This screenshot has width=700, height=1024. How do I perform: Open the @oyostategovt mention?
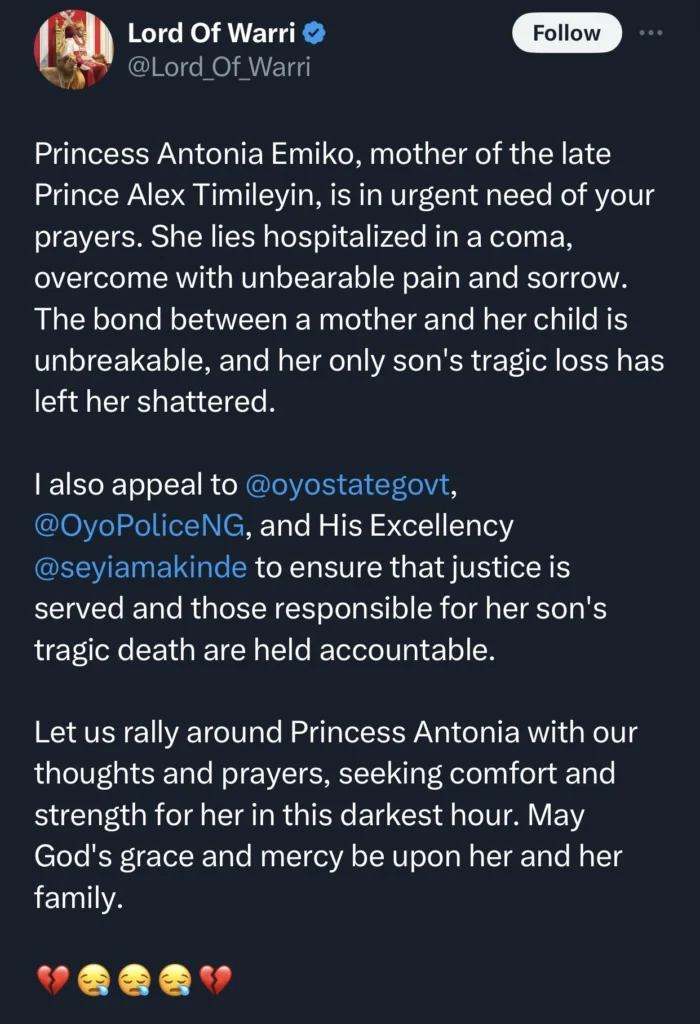[x=348, y=484]
